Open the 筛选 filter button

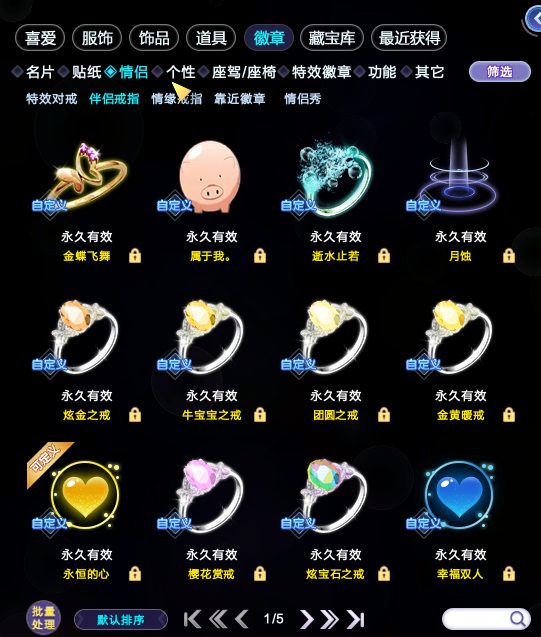(x=500, y=72)
